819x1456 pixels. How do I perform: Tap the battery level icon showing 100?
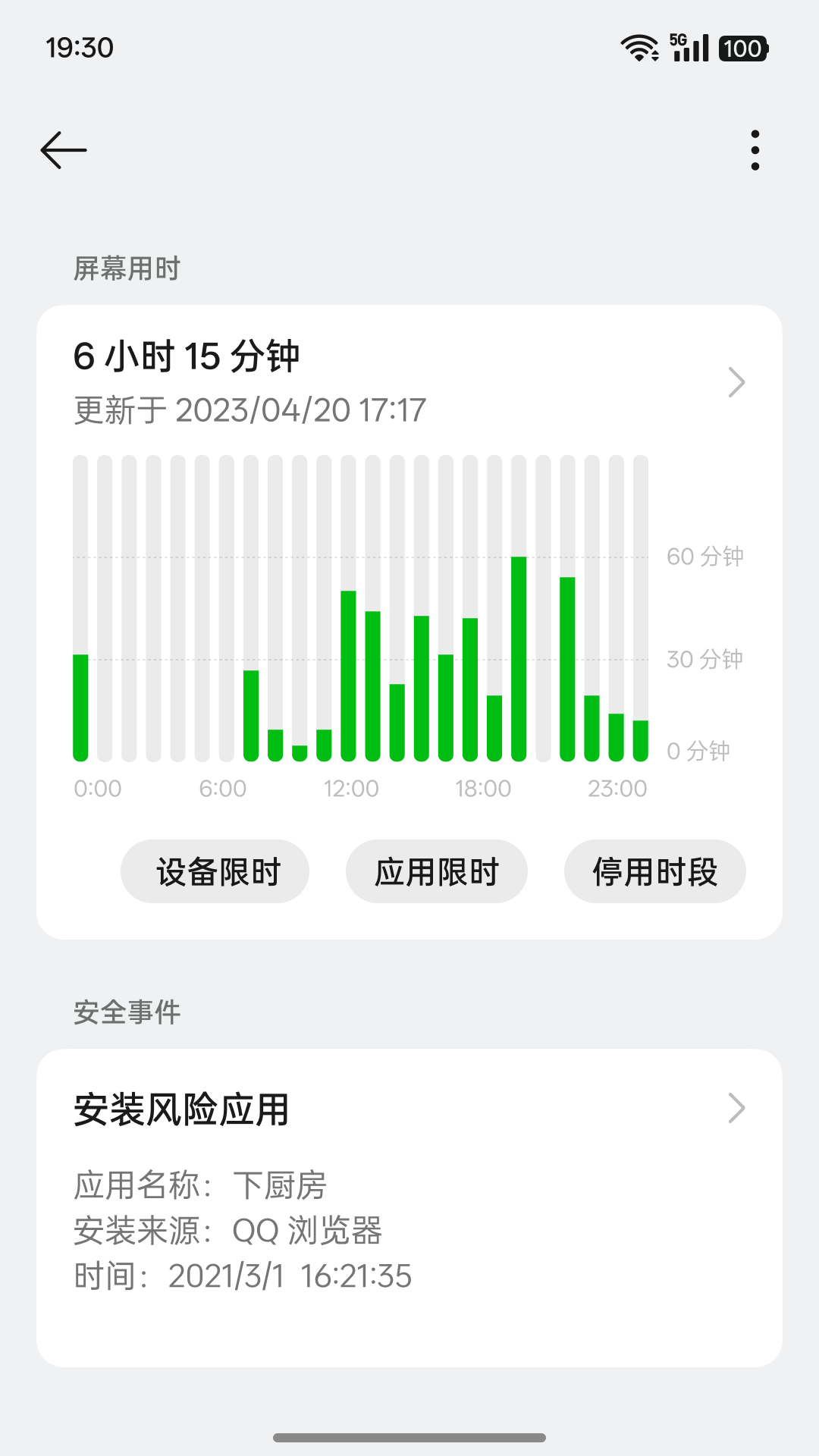742,49
